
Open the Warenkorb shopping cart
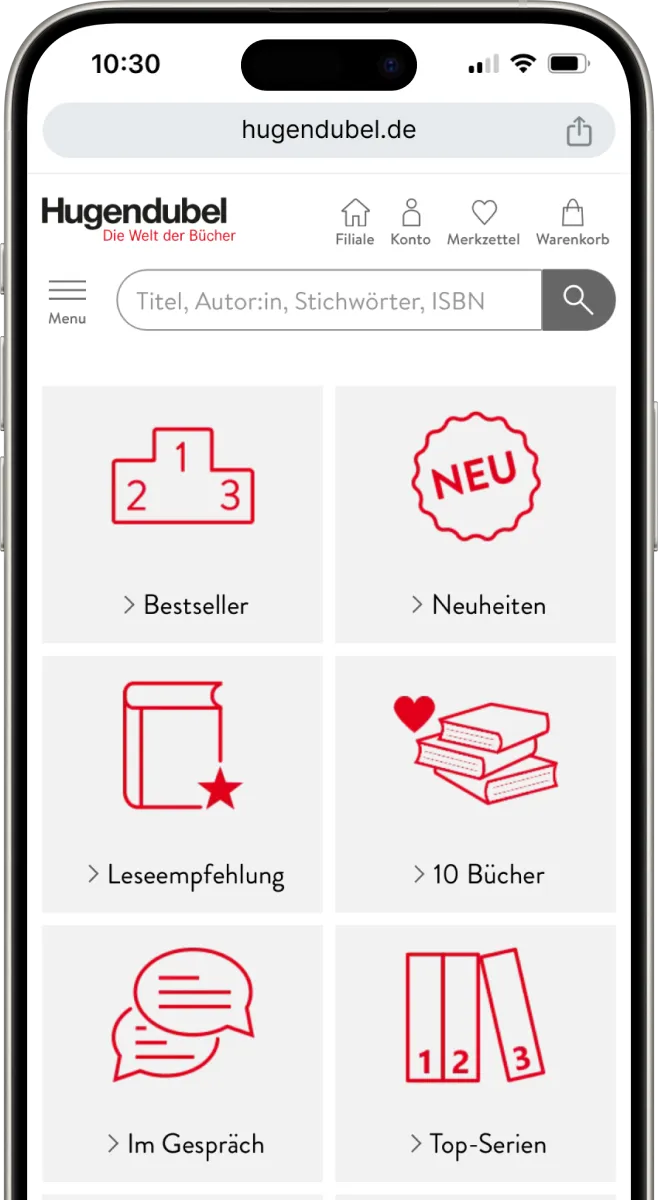click(x=572, y=222)
